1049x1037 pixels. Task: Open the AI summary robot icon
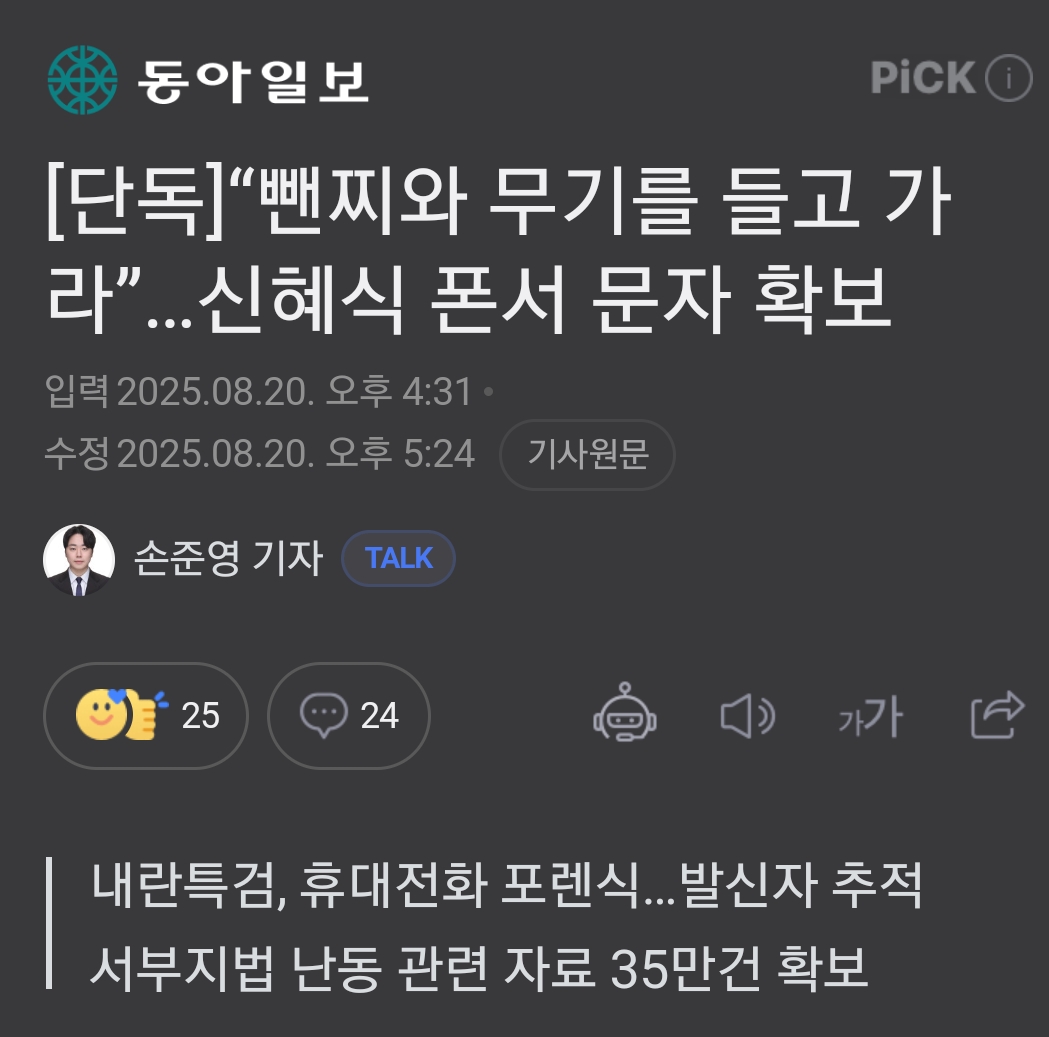point(625,715)
